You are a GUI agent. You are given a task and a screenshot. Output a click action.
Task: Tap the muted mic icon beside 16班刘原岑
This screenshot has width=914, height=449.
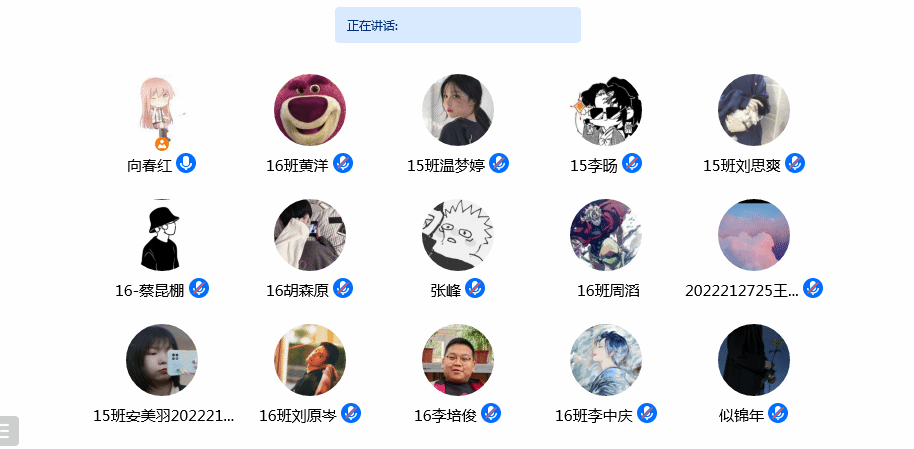[x=351, y=413]
